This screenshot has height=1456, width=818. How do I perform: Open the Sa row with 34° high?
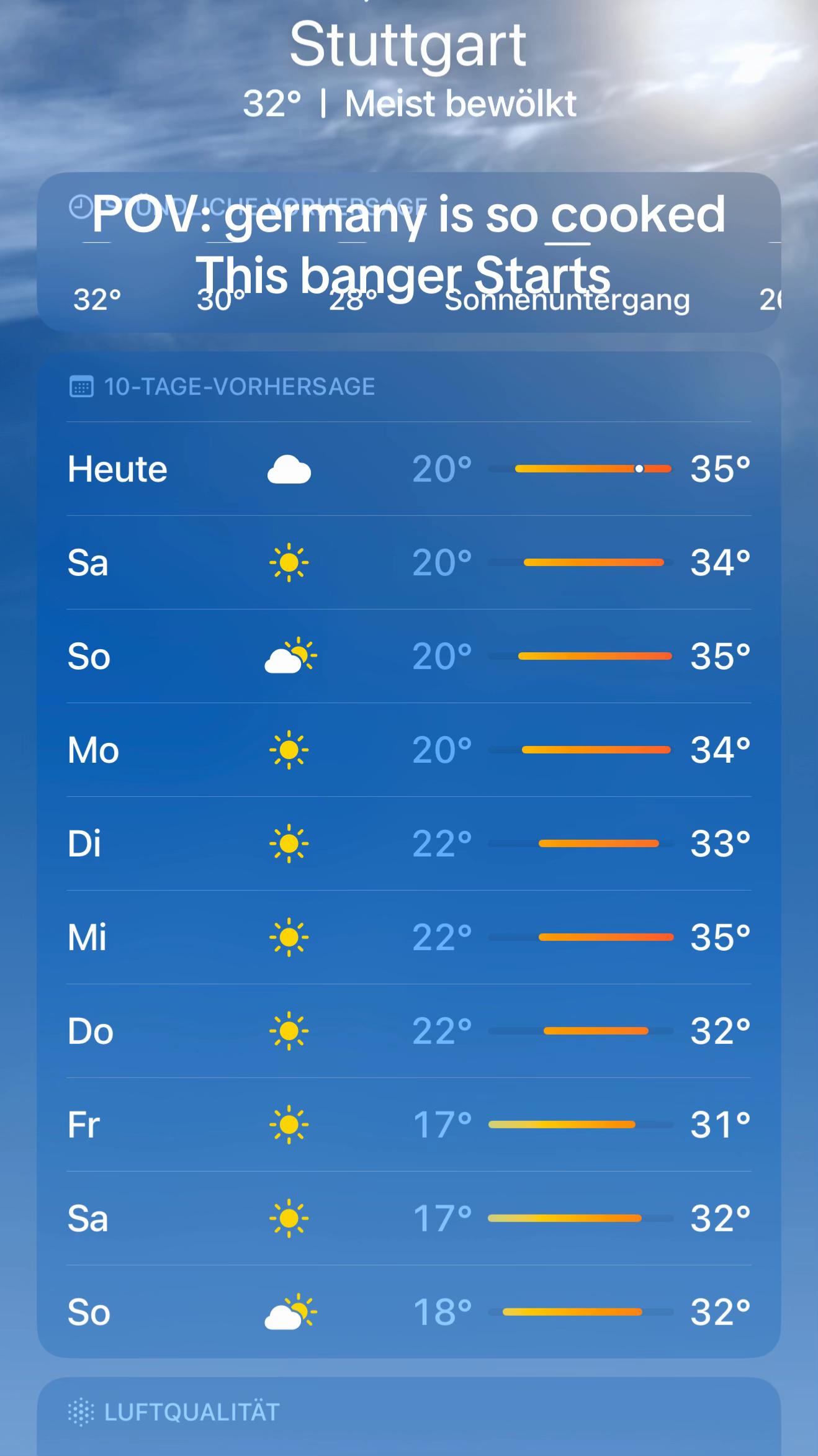409,562
